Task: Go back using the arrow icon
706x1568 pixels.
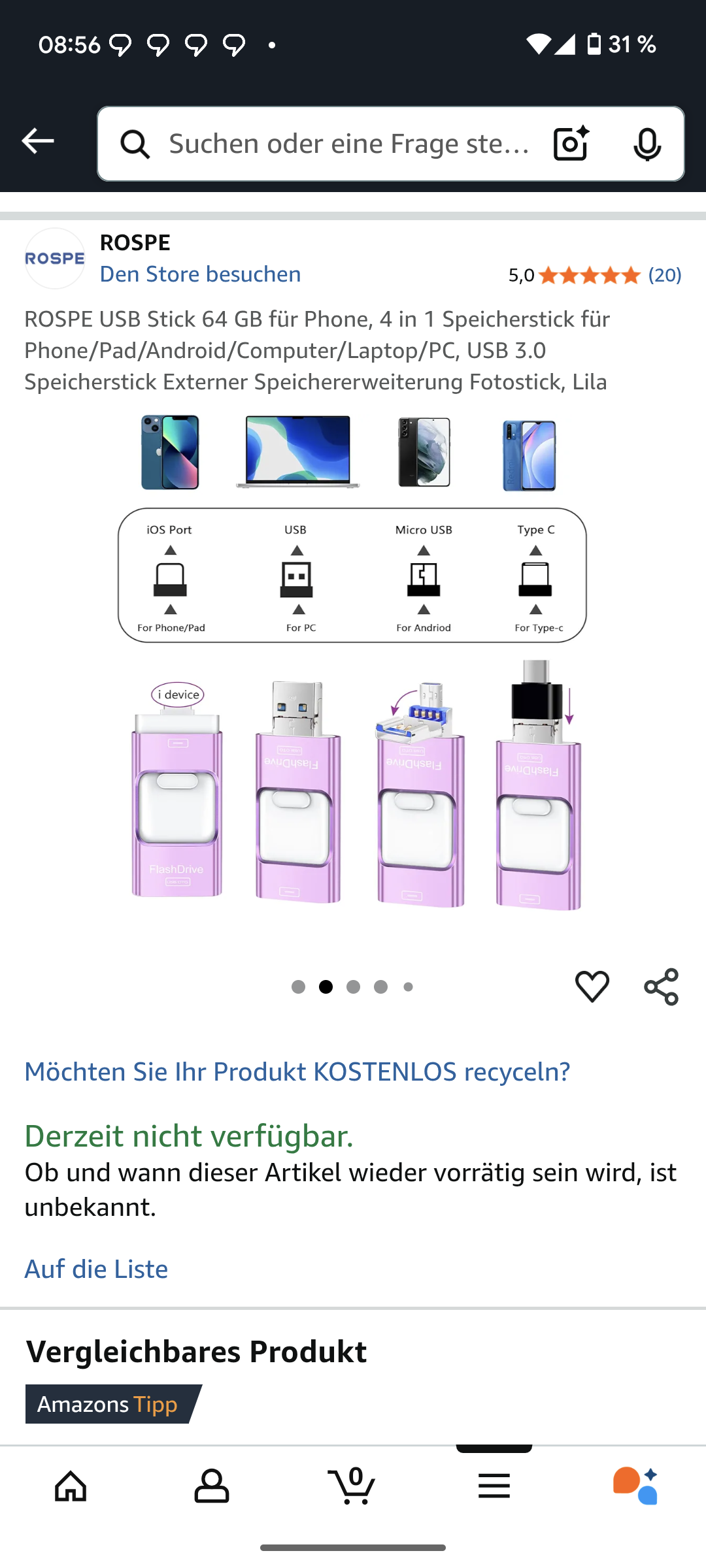Action: (38, 141)
